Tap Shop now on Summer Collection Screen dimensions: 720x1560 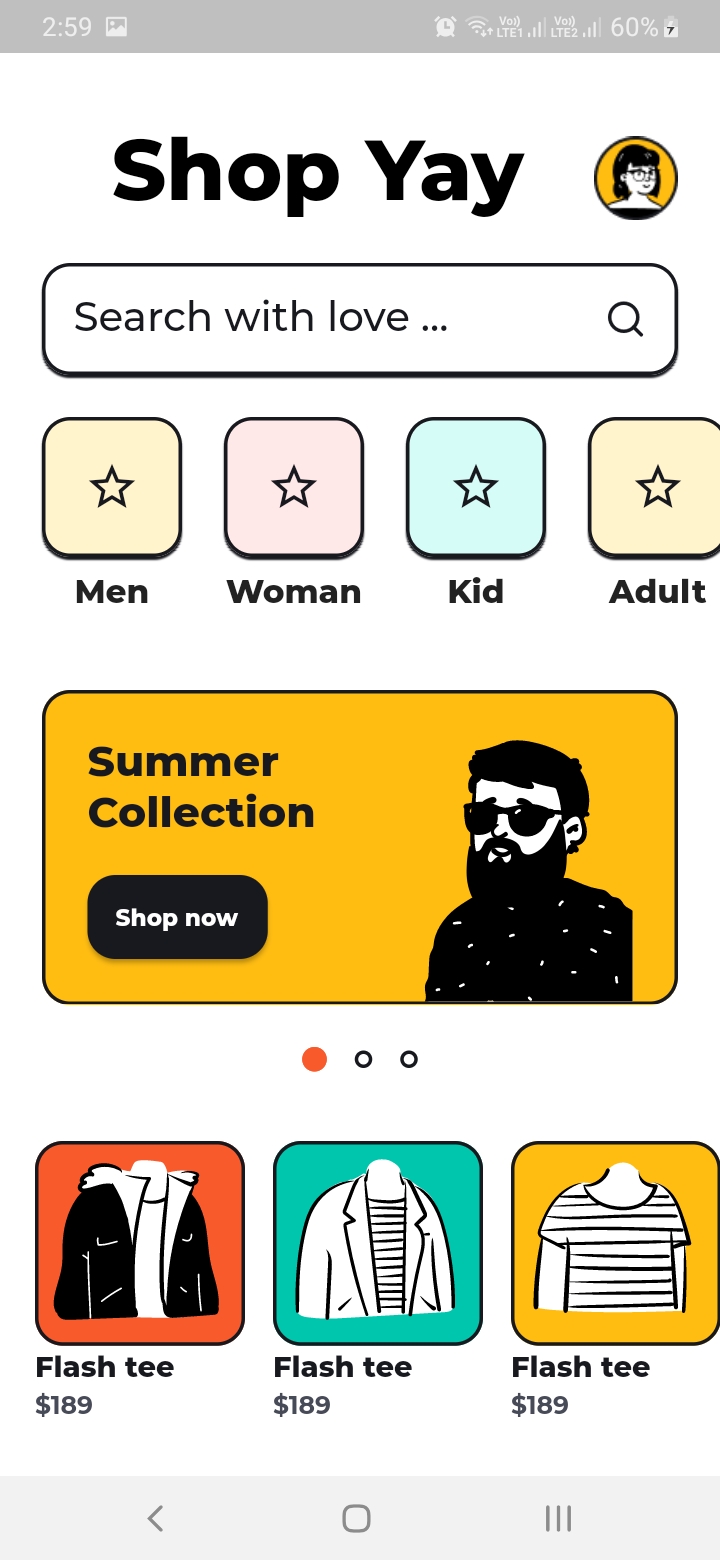click(x=177, y=917)
